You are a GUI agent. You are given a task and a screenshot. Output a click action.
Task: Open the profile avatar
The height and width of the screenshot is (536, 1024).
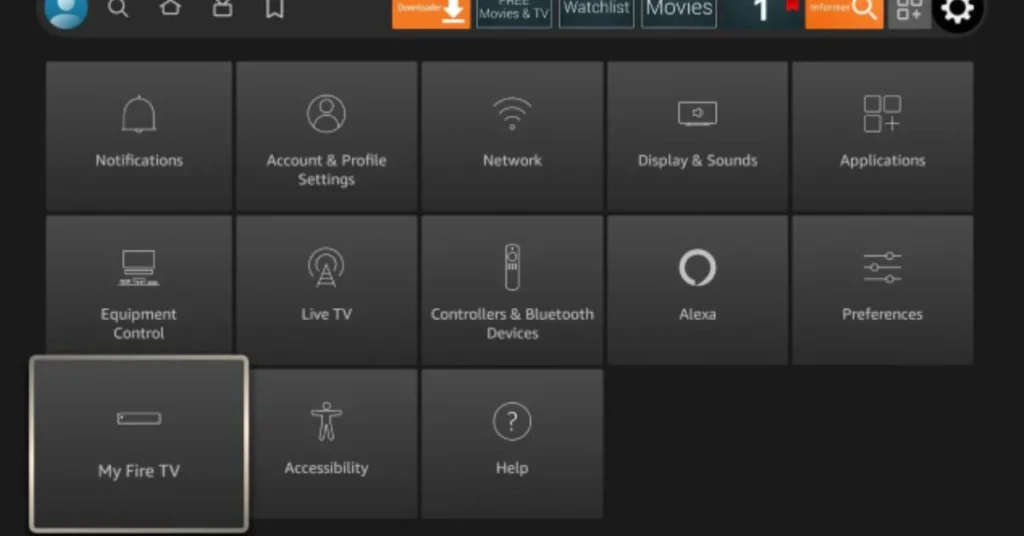[x=67, y=10]
